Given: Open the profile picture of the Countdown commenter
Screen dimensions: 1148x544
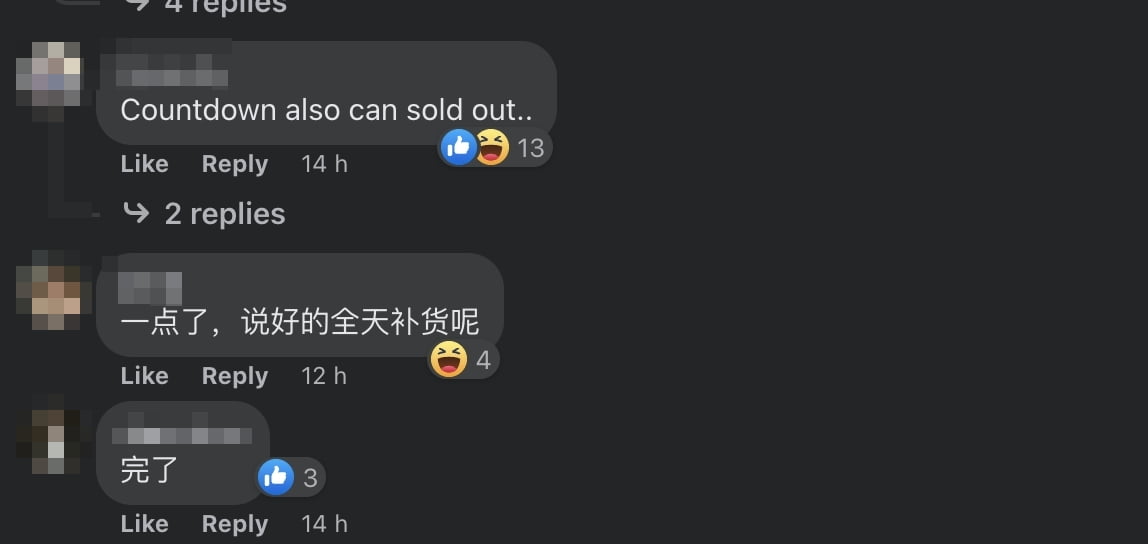Looking at the screenshot, I should pos(49,79).
